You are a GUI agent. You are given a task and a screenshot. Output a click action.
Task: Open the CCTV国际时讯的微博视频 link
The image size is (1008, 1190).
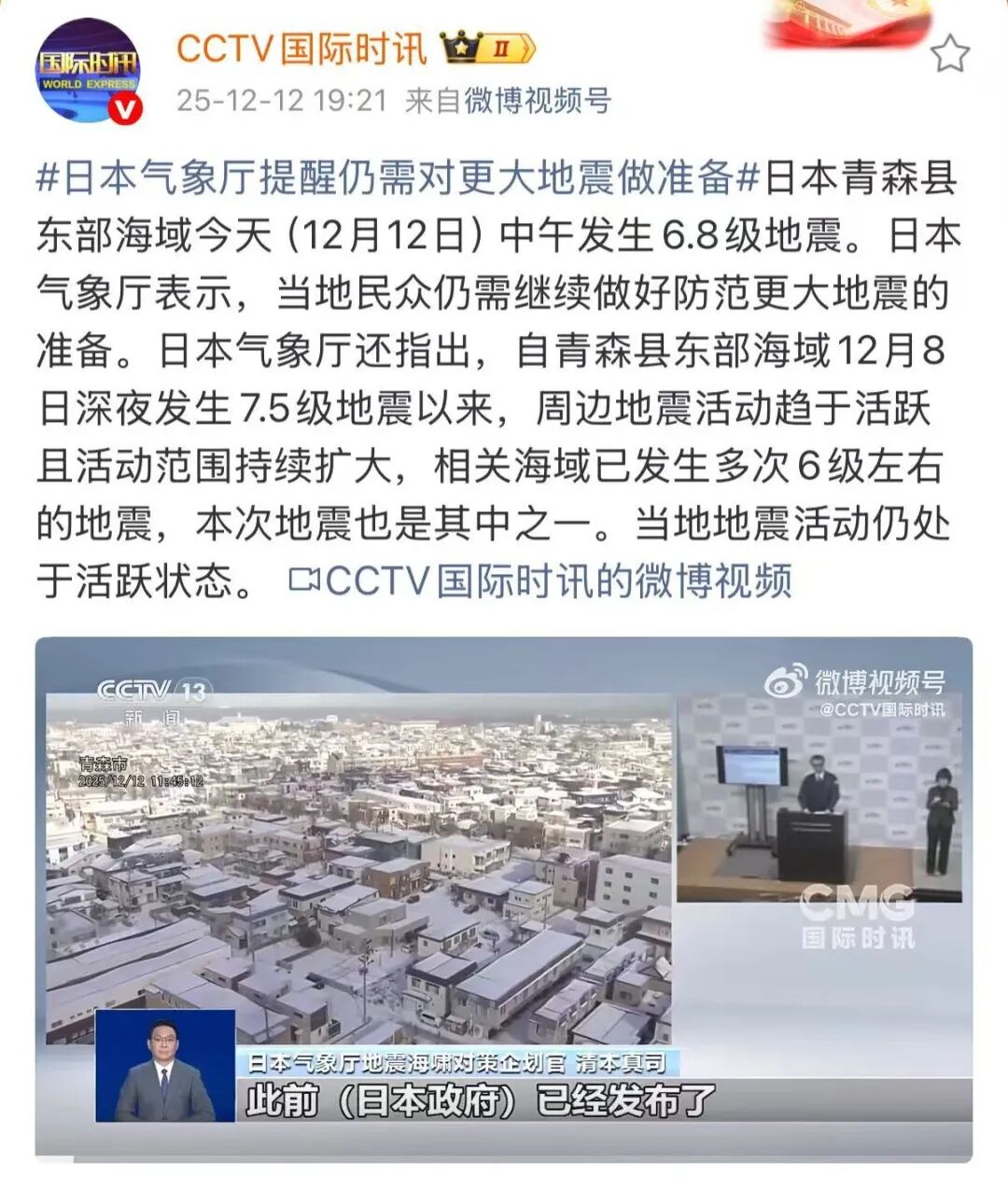[541, 581]
